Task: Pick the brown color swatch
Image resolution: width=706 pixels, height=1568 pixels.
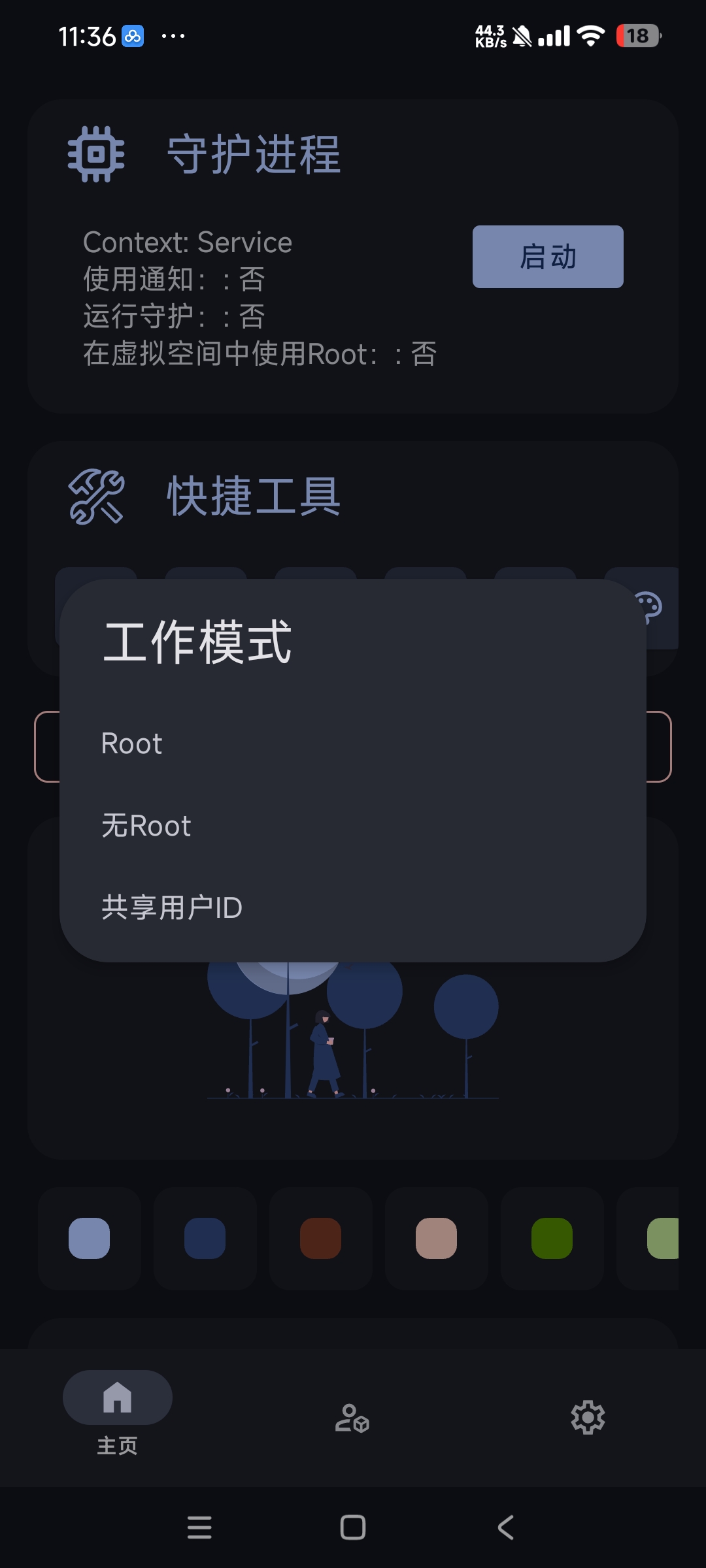Action: point(321,1238)
